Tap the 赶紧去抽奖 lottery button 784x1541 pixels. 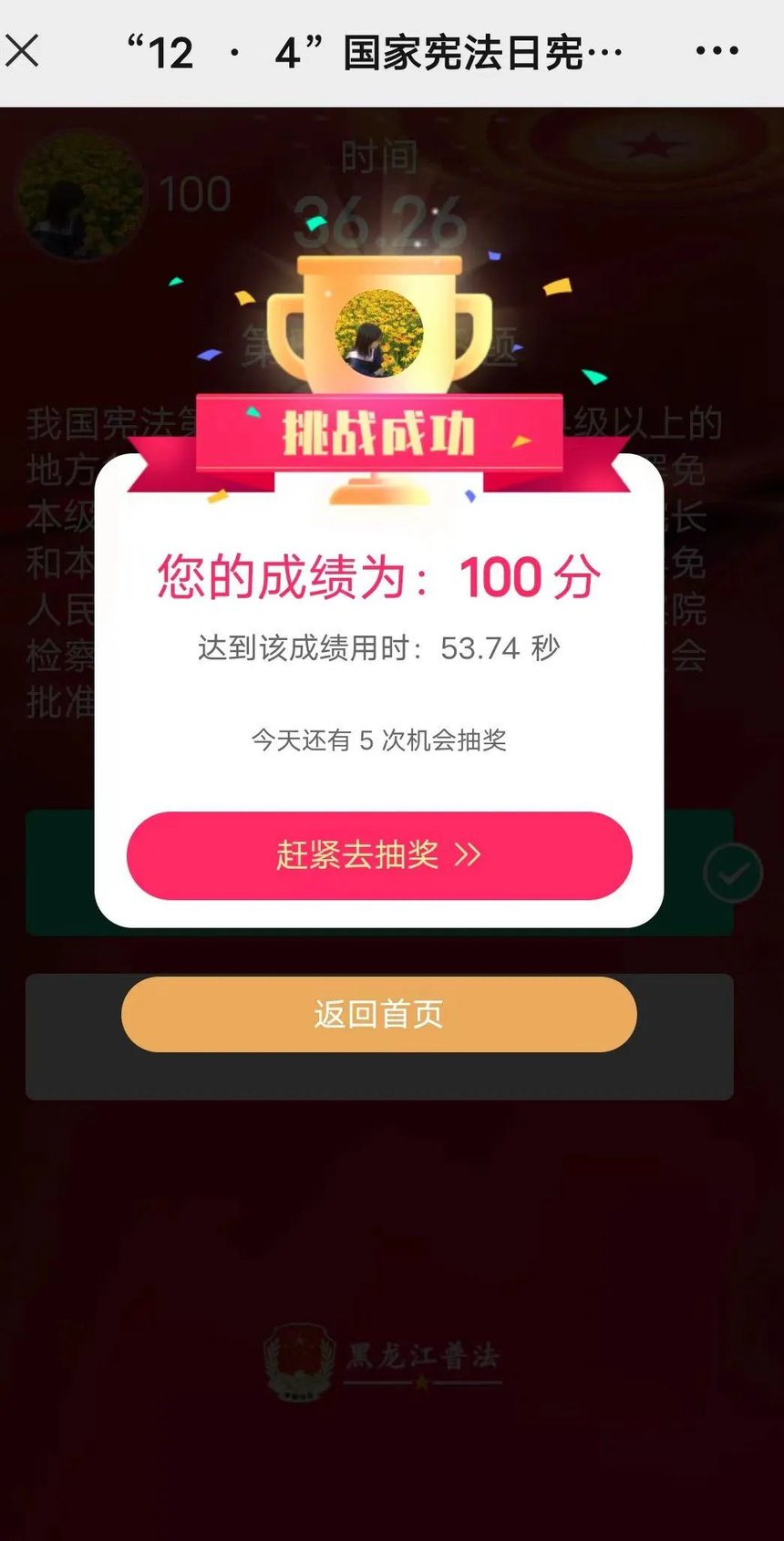point(379,855)
